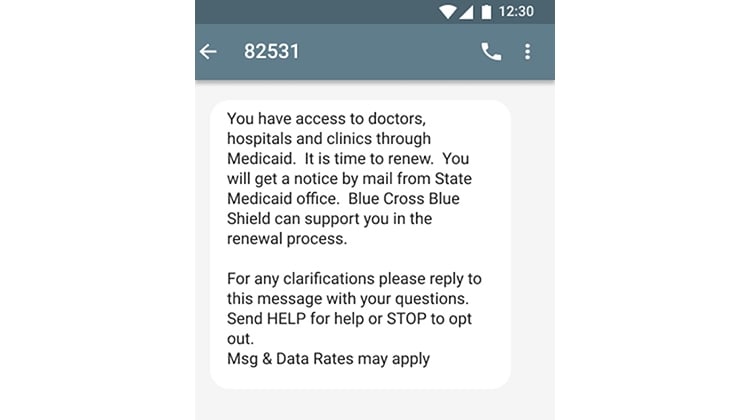Go back from the 82531 conversation

(x=208, y=52)
